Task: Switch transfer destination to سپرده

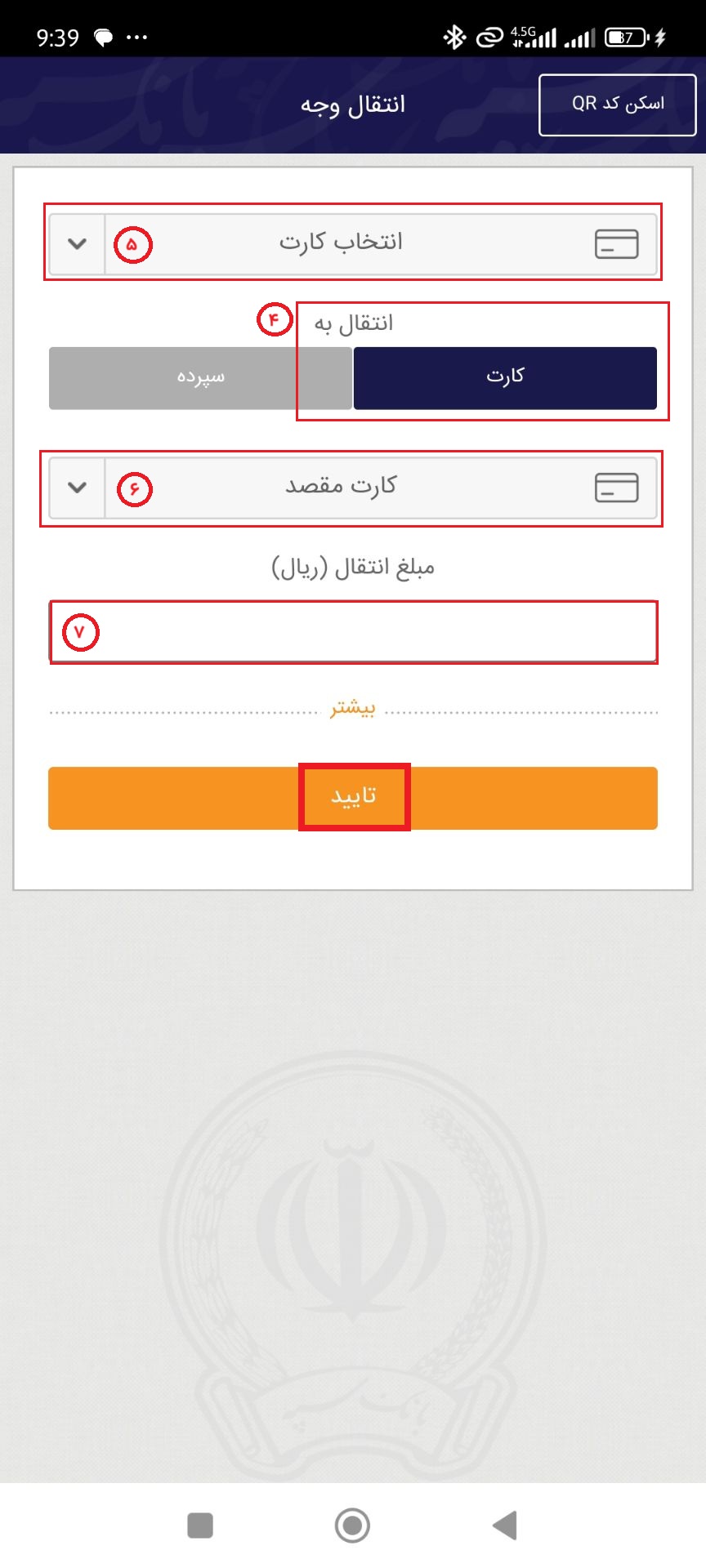Action: click(x=200, y=377)
